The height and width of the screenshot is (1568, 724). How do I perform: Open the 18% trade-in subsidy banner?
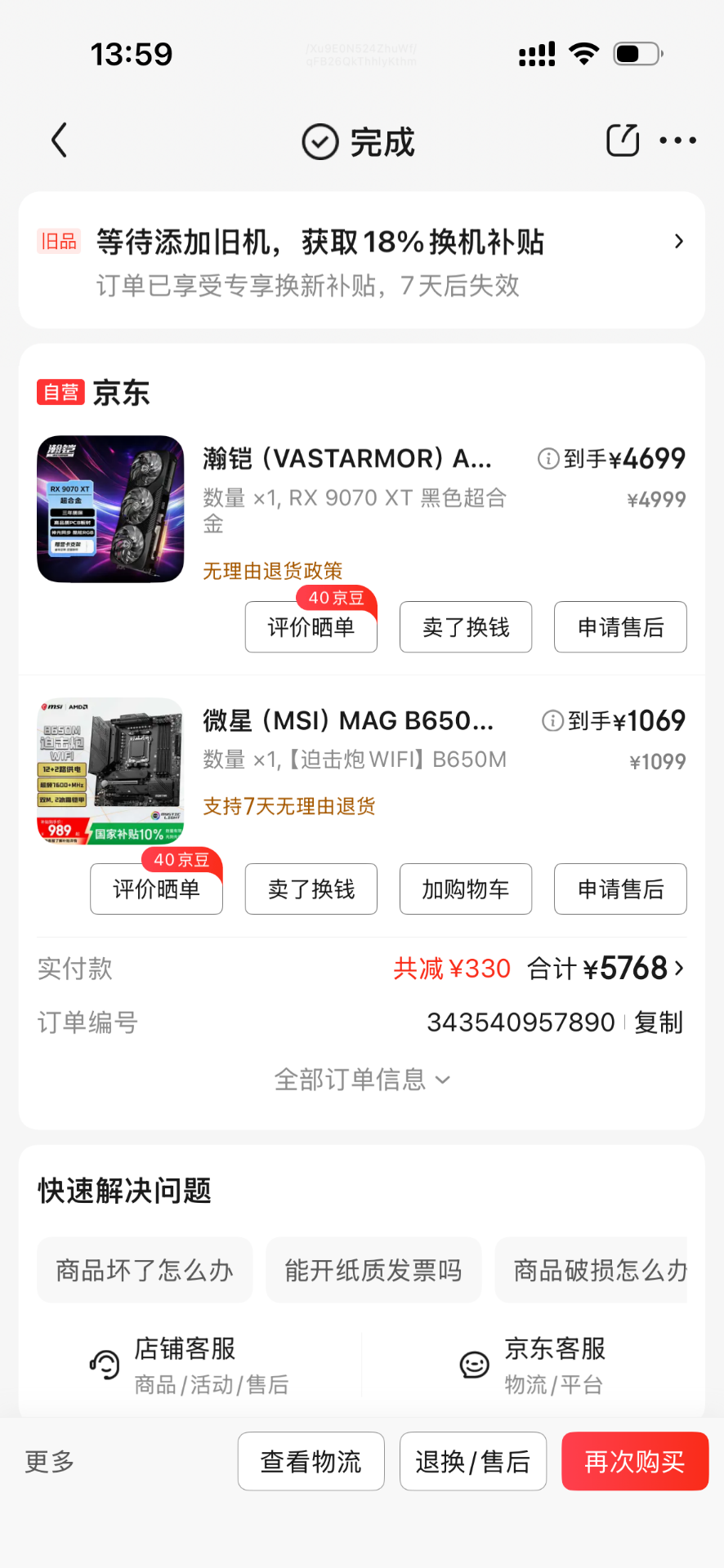point(361,261)
